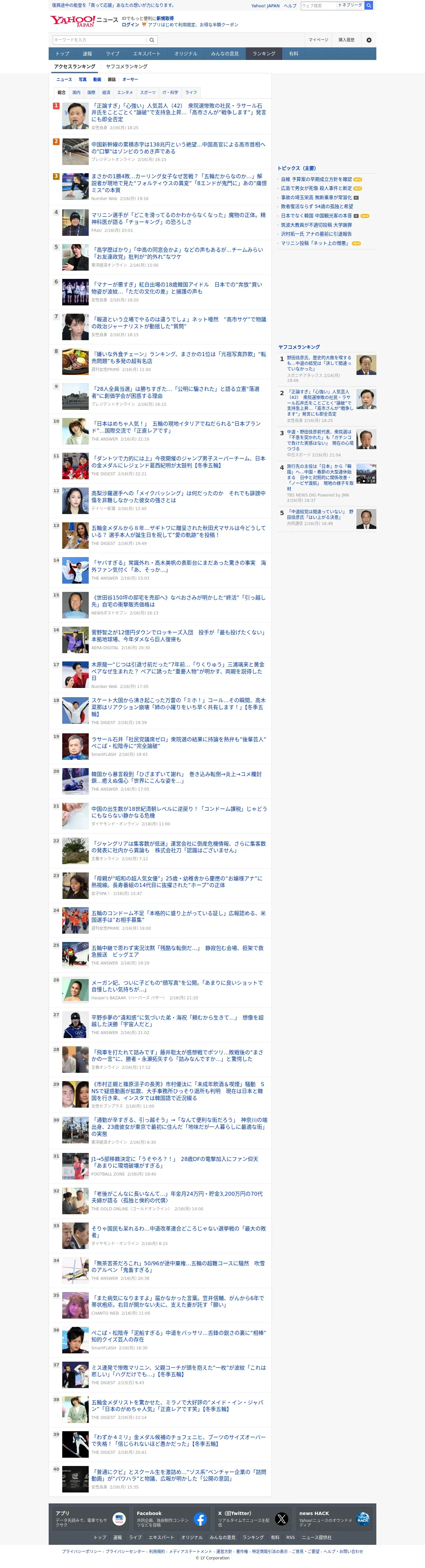Open the ログイン link
This screenshot has height=1568, width=425.
tap(130, 25)
